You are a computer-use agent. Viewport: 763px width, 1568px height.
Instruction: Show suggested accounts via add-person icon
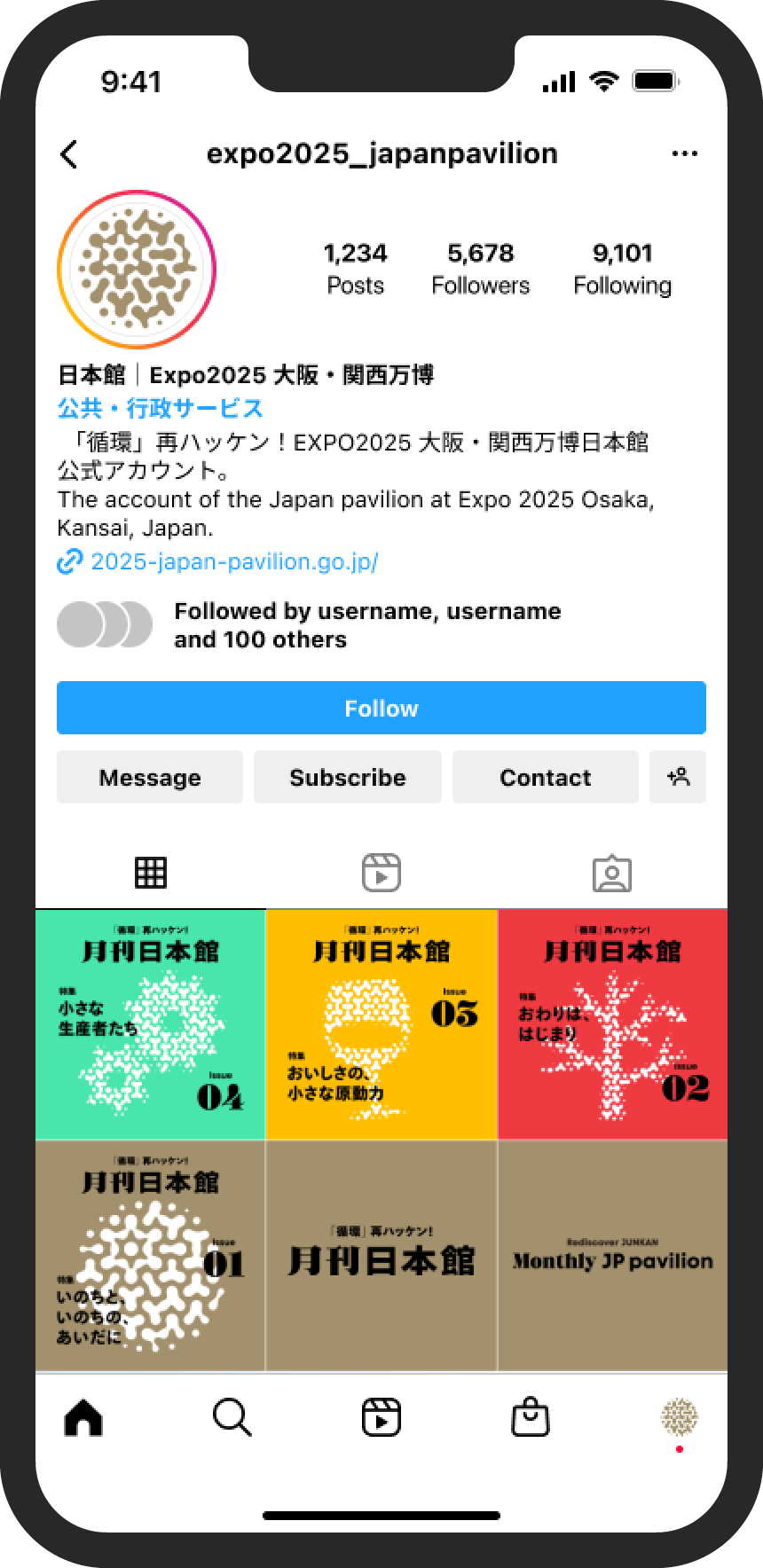coord(678,777)
